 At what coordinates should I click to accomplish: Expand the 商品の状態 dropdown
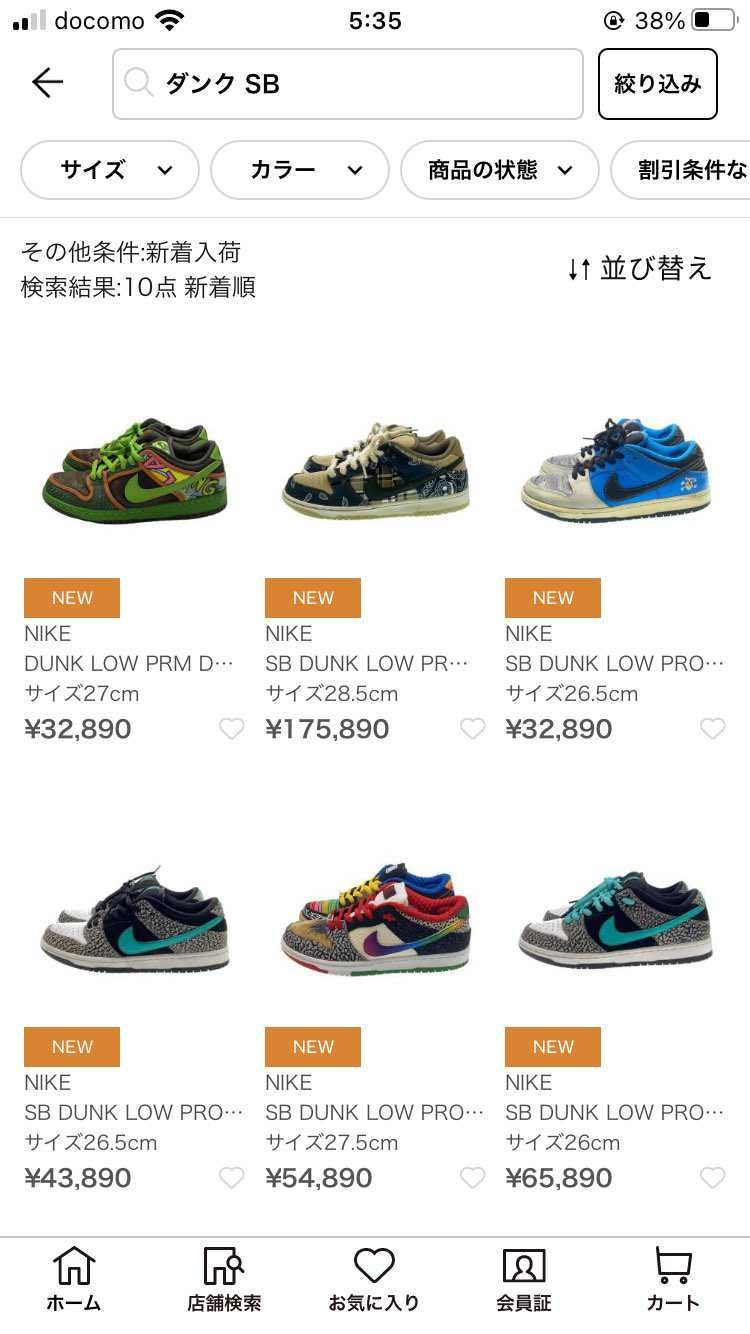pyautogui.click(x=499, y=170)
